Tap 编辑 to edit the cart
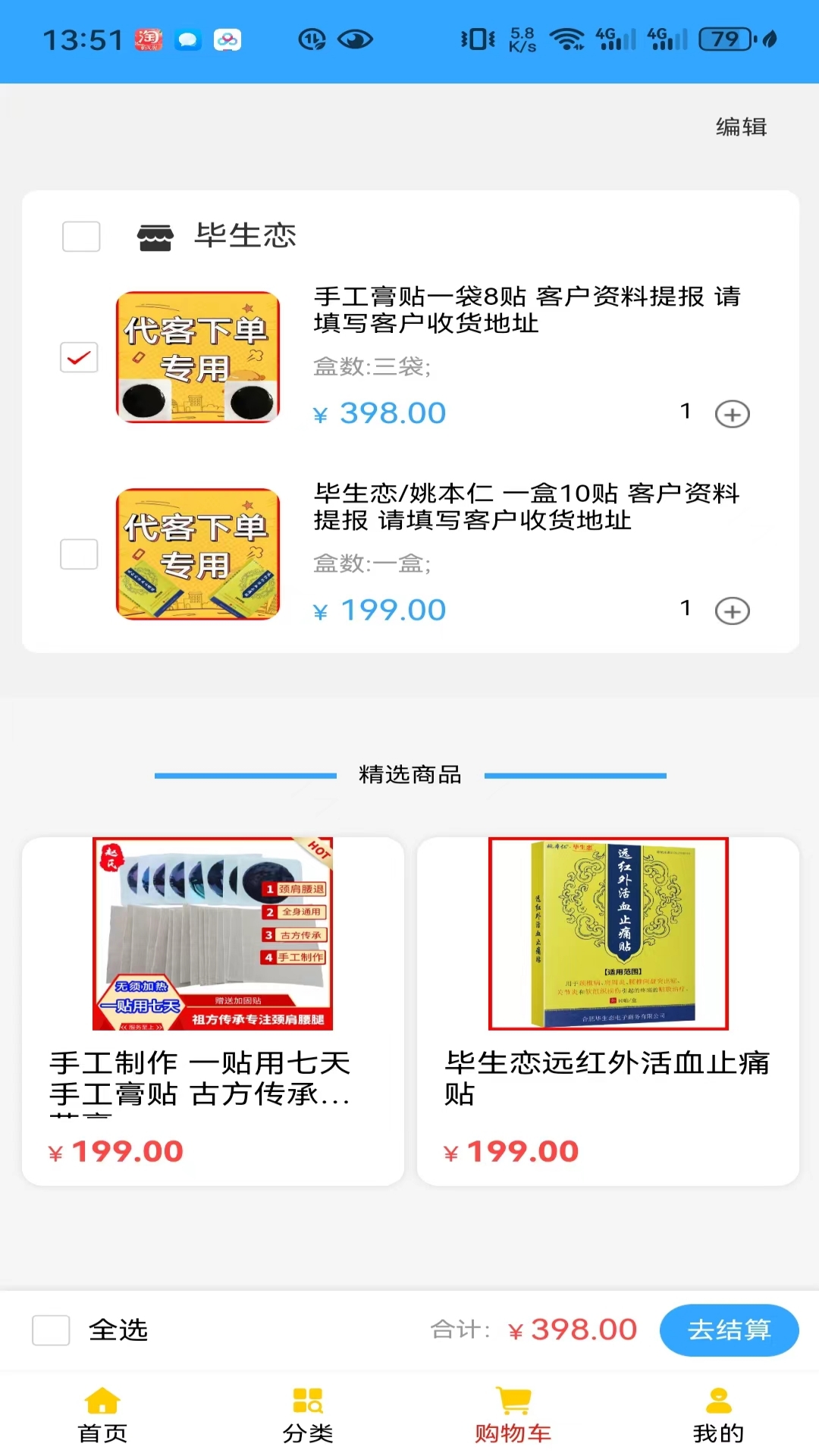The height and width of the screenshot is (1456, 819). click(x=741, y=127)
